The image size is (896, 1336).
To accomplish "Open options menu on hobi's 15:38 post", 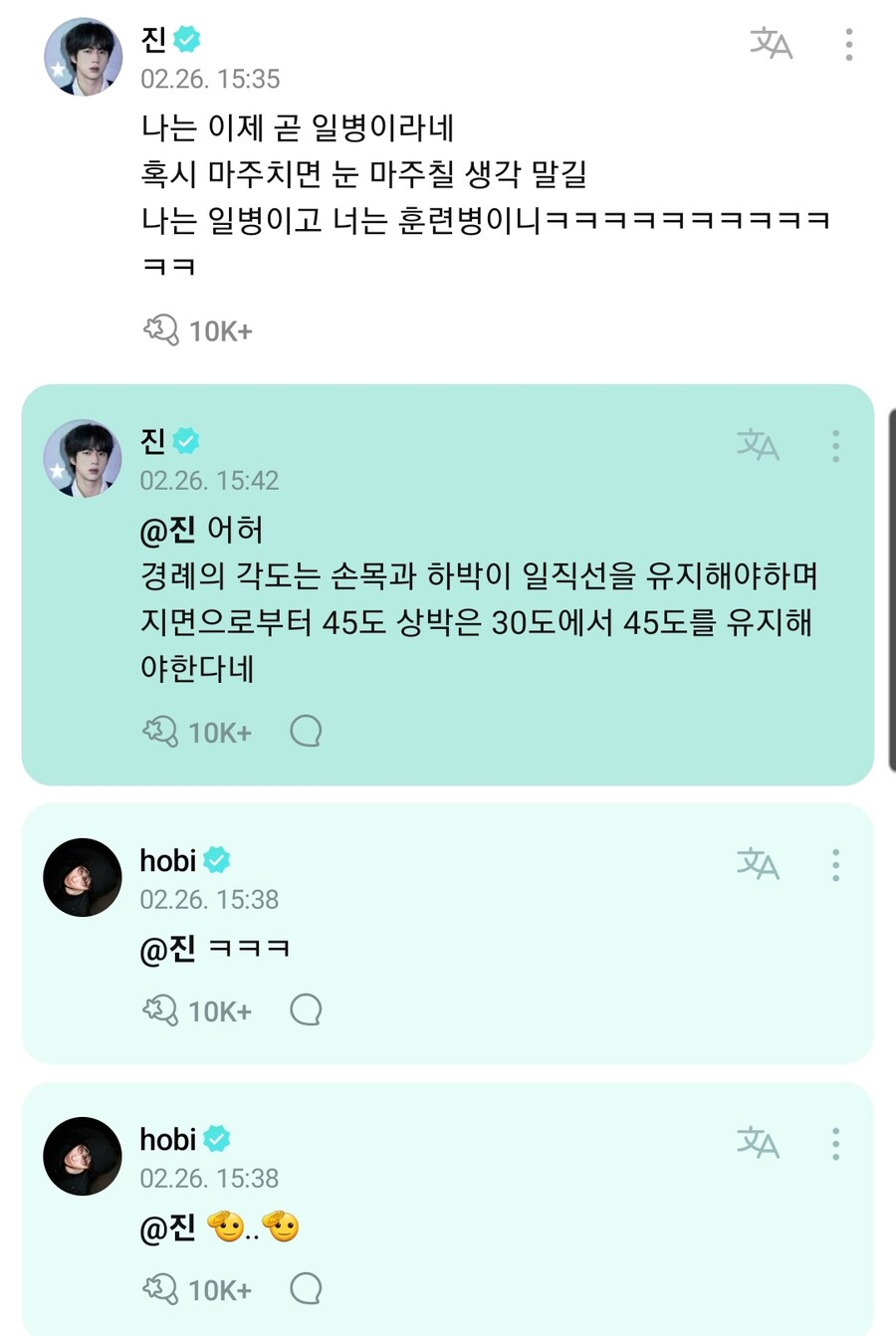I will [834, 863].
